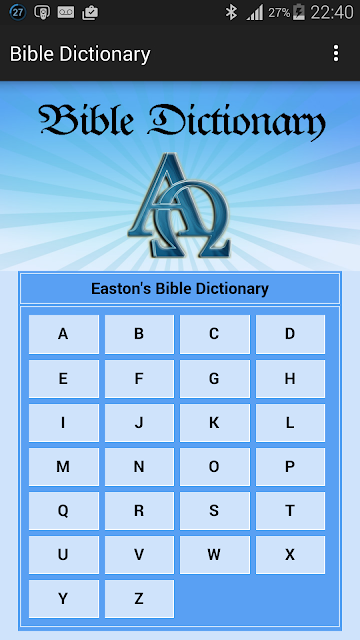Select letter K in the grid
The width and height of the screenshot is (360, 640).
tap(215, 423)
